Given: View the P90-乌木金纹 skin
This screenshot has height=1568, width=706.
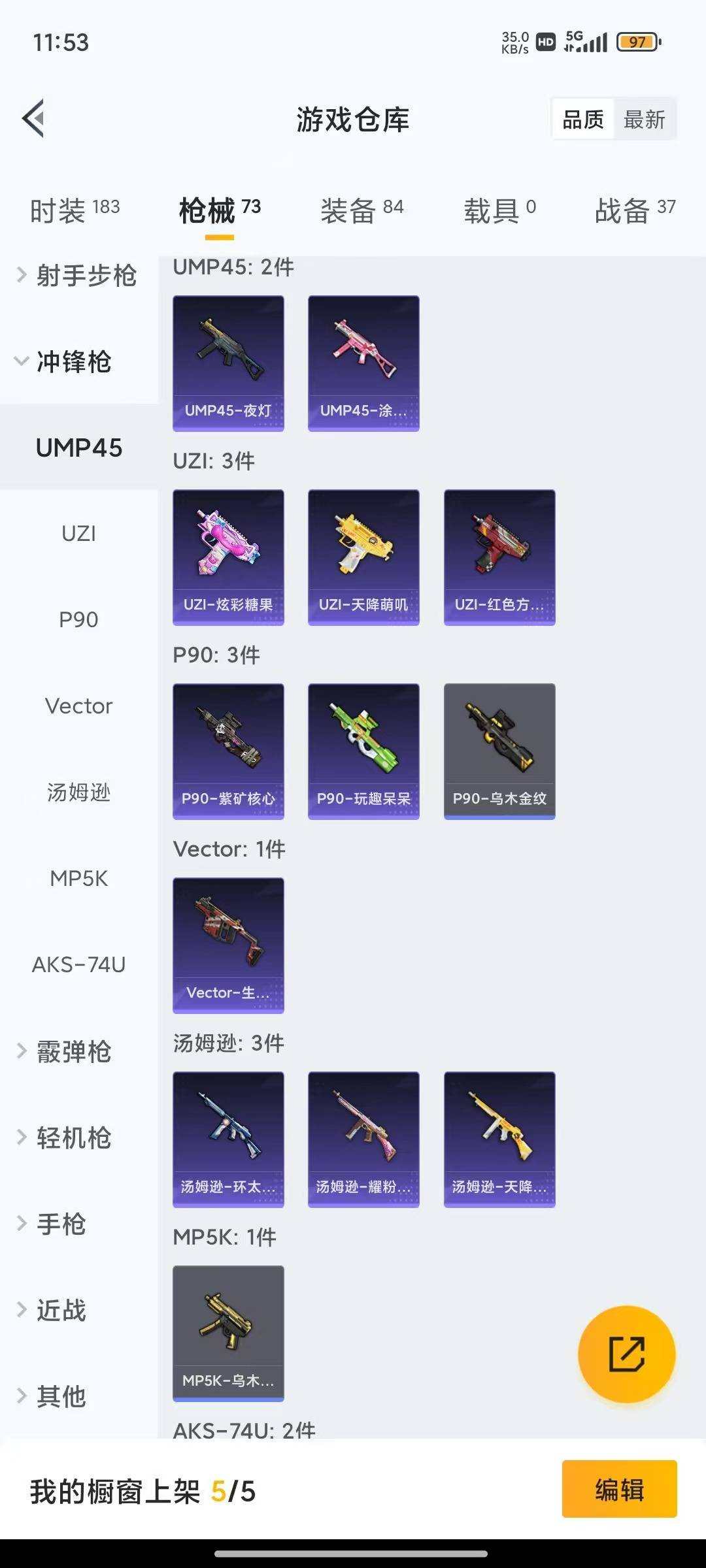Looking at the screenshot, I should (499, 751).
